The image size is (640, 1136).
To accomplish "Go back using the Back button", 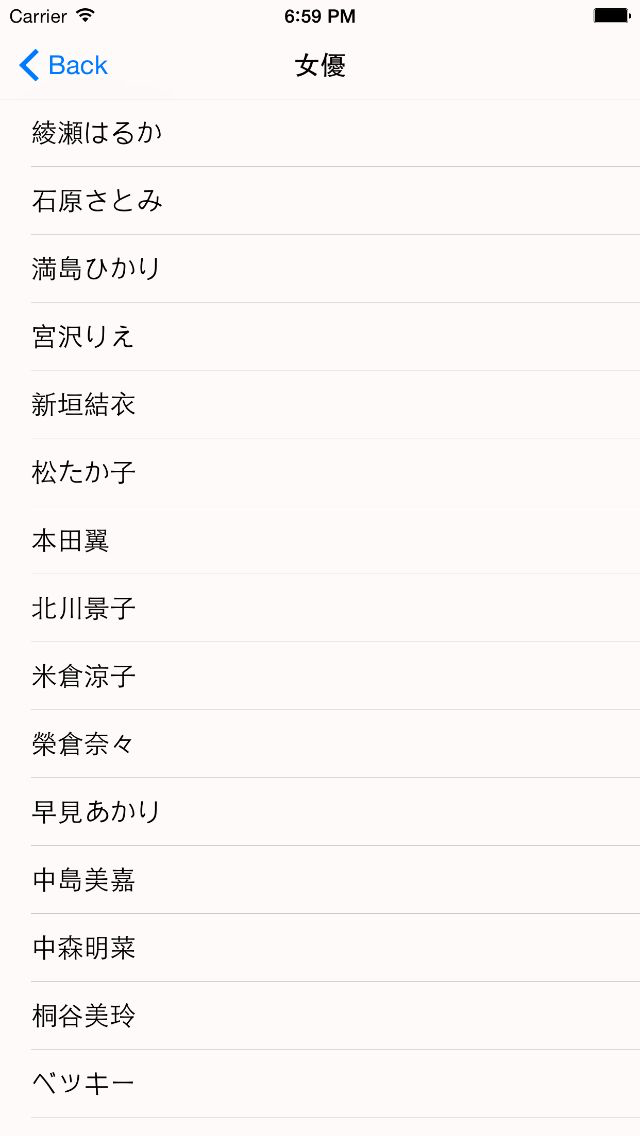I will (x=64, y=66).
